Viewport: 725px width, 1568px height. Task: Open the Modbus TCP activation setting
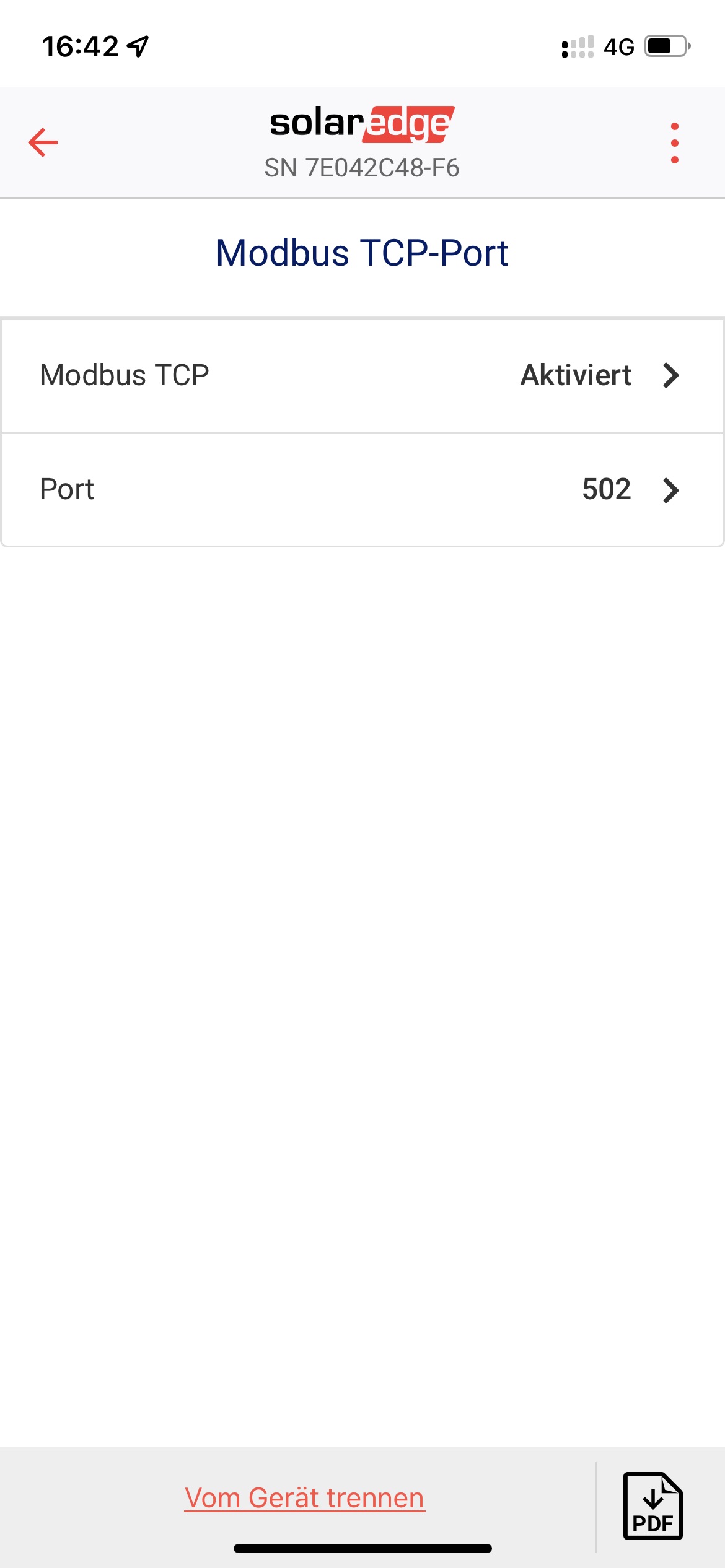coord(362,375)
